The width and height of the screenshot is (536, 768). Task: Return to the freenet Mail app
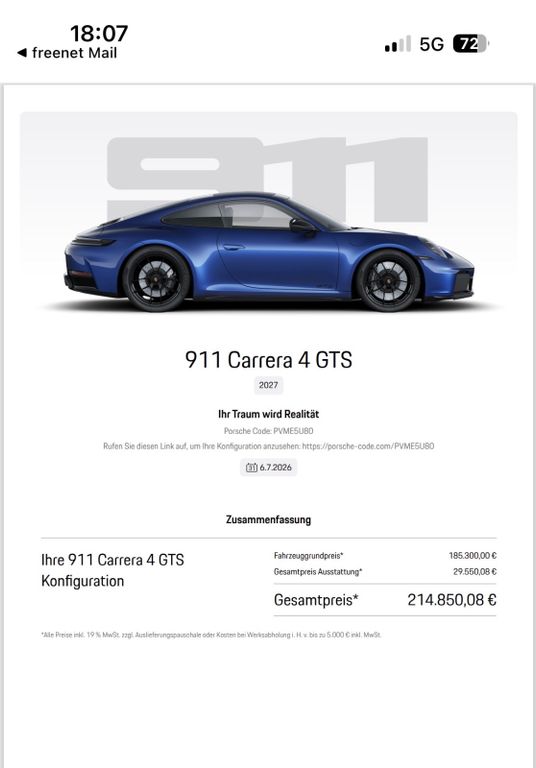(67, 53)
